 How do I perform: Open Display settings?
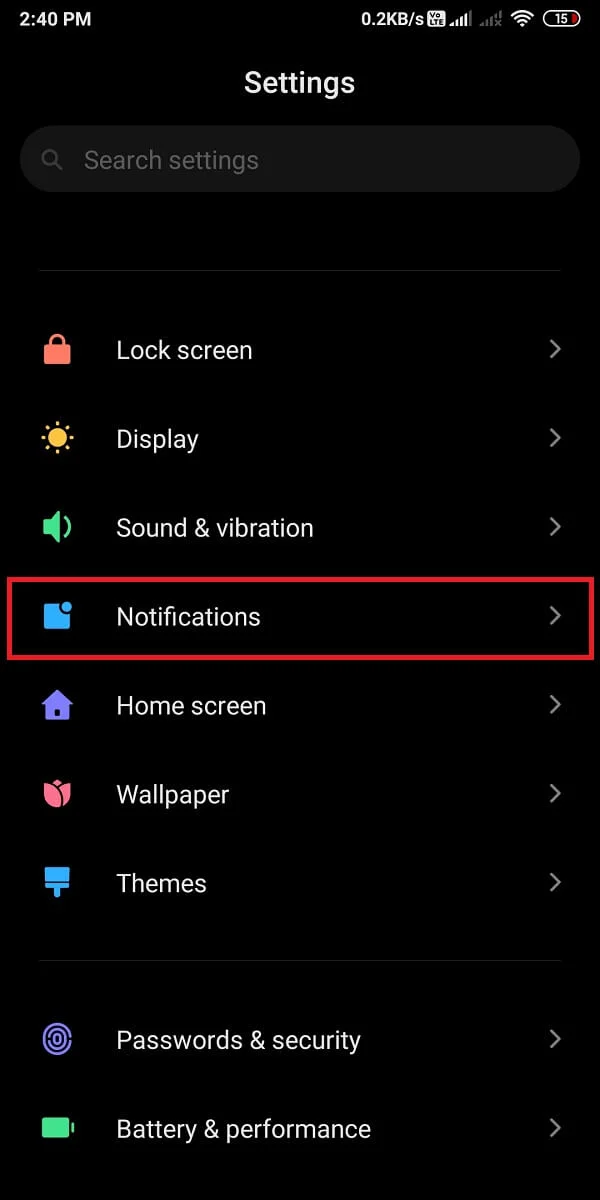(300, 439)
